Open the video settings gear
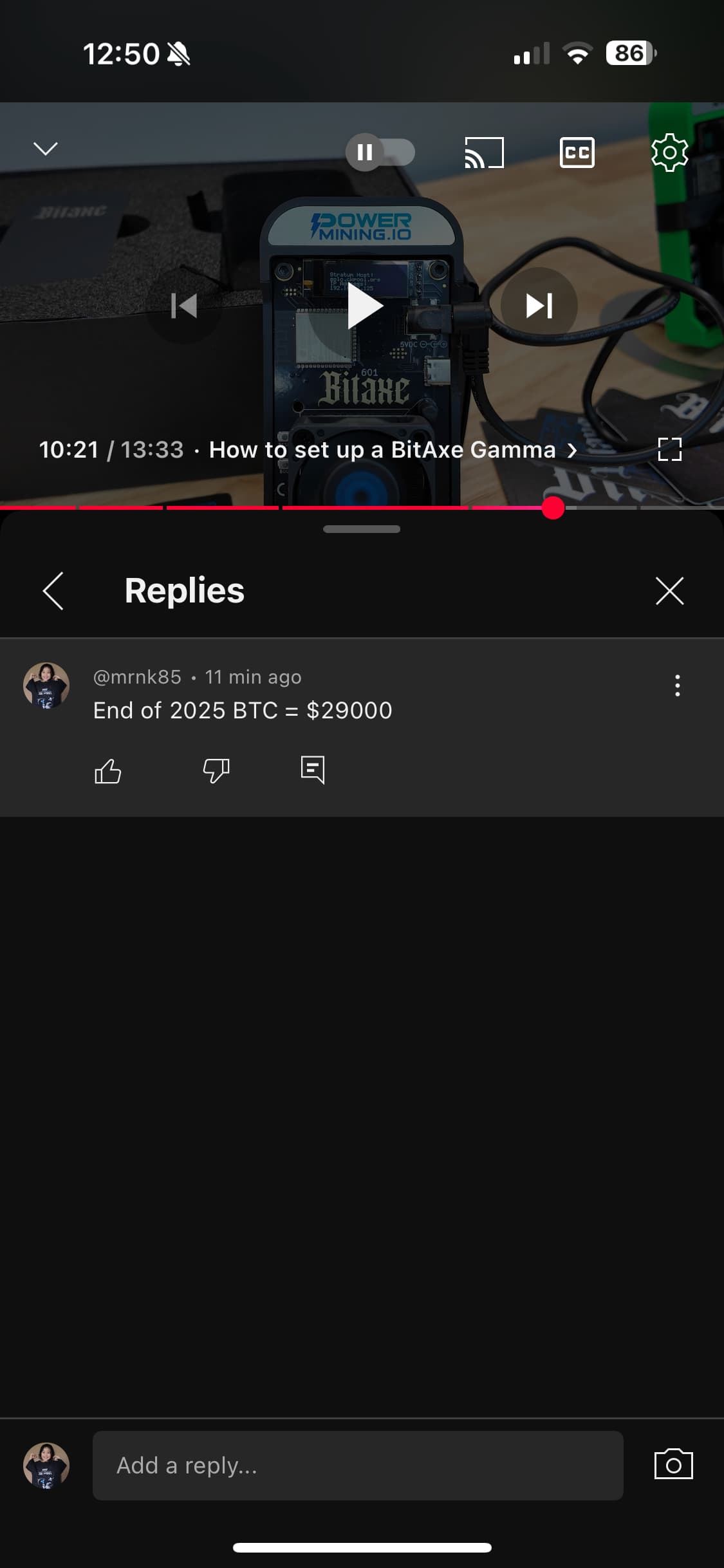This screenshot has height=1568, width=724. click(x=670, y=153)
